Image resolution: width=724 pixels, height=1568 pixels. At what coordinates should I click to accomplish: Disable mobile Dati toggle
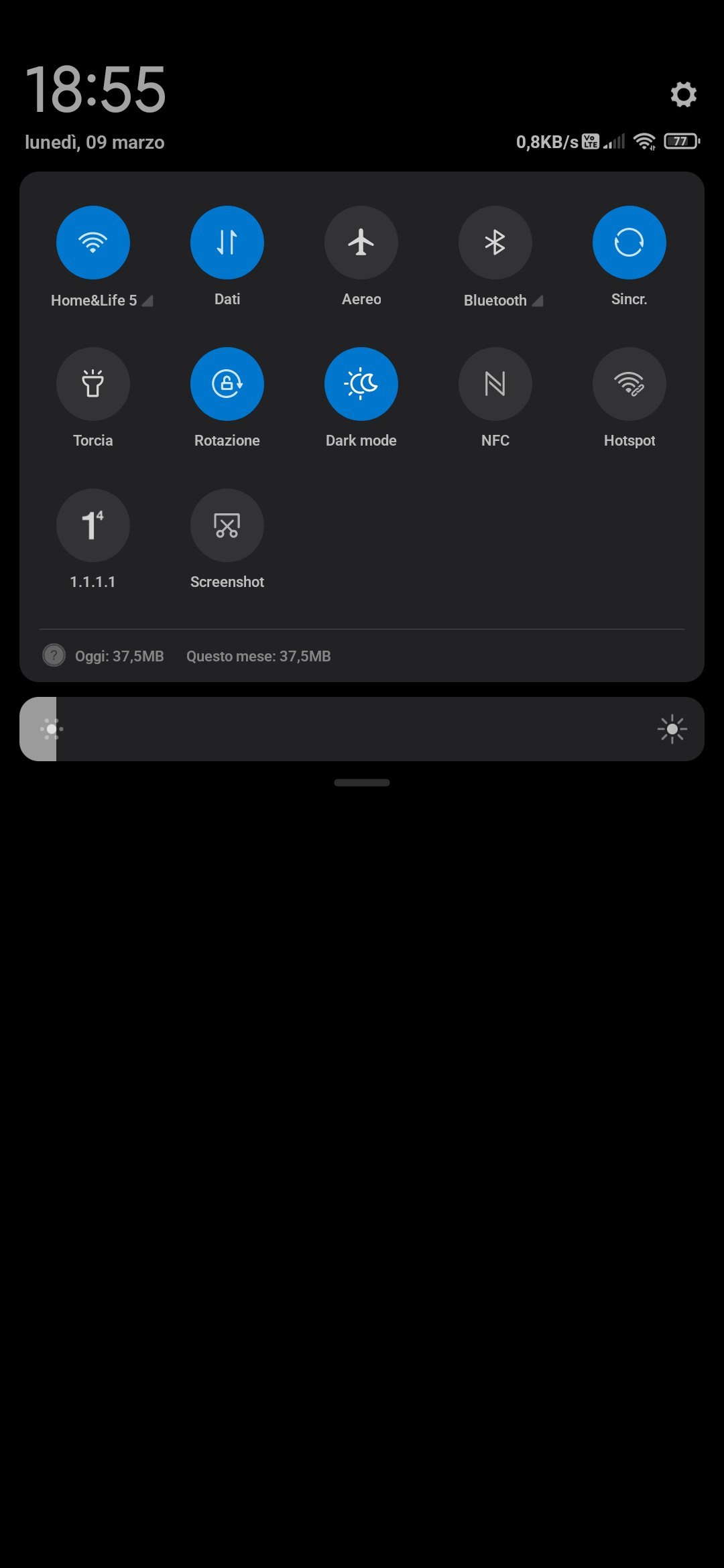click(227, 243)
